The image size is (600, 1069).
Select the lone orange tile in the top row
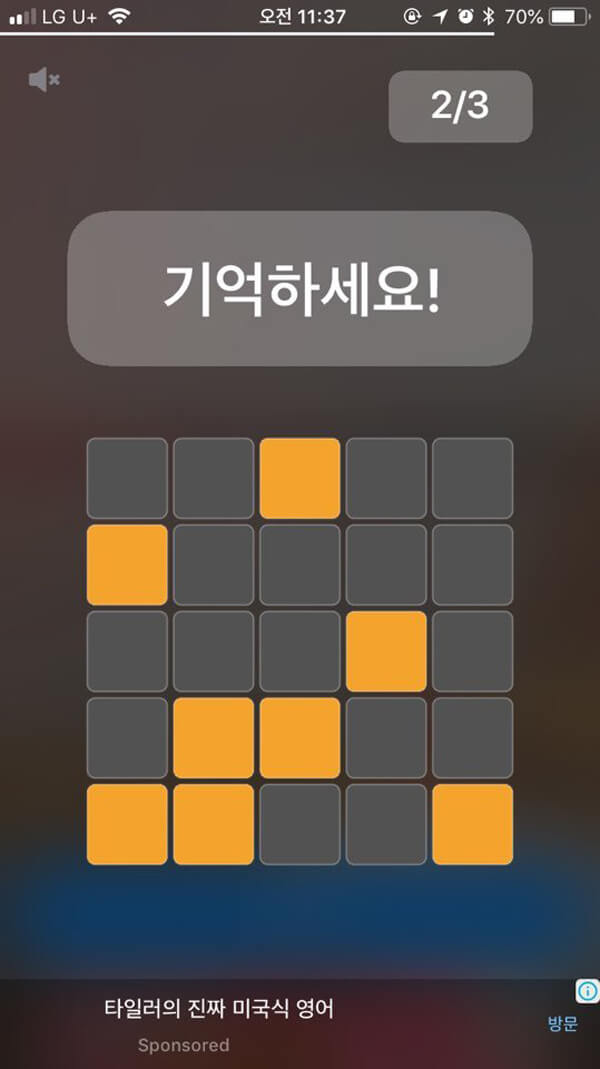pos(300,478)
